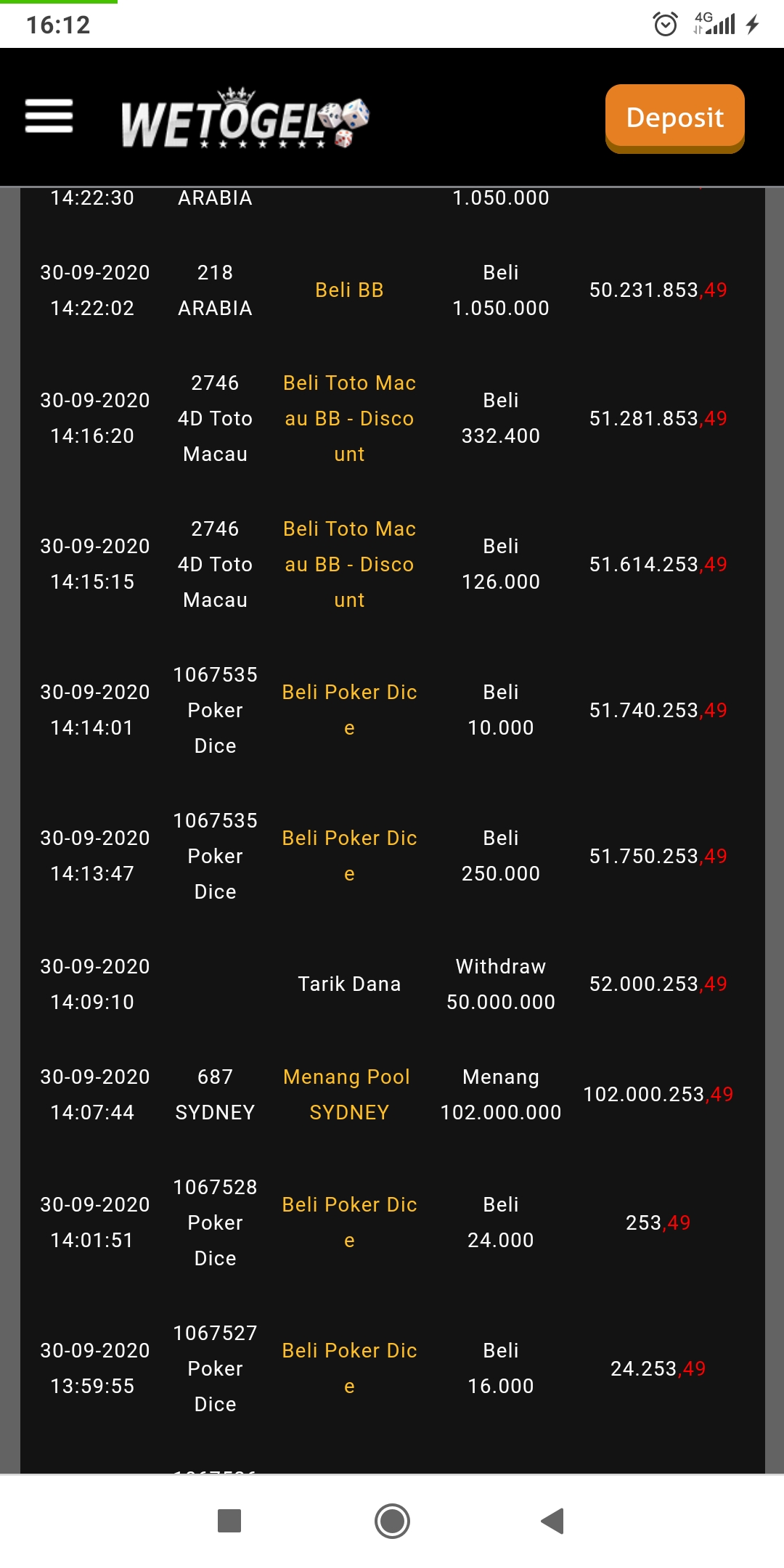Go back using the system back button

point(552,1521)
